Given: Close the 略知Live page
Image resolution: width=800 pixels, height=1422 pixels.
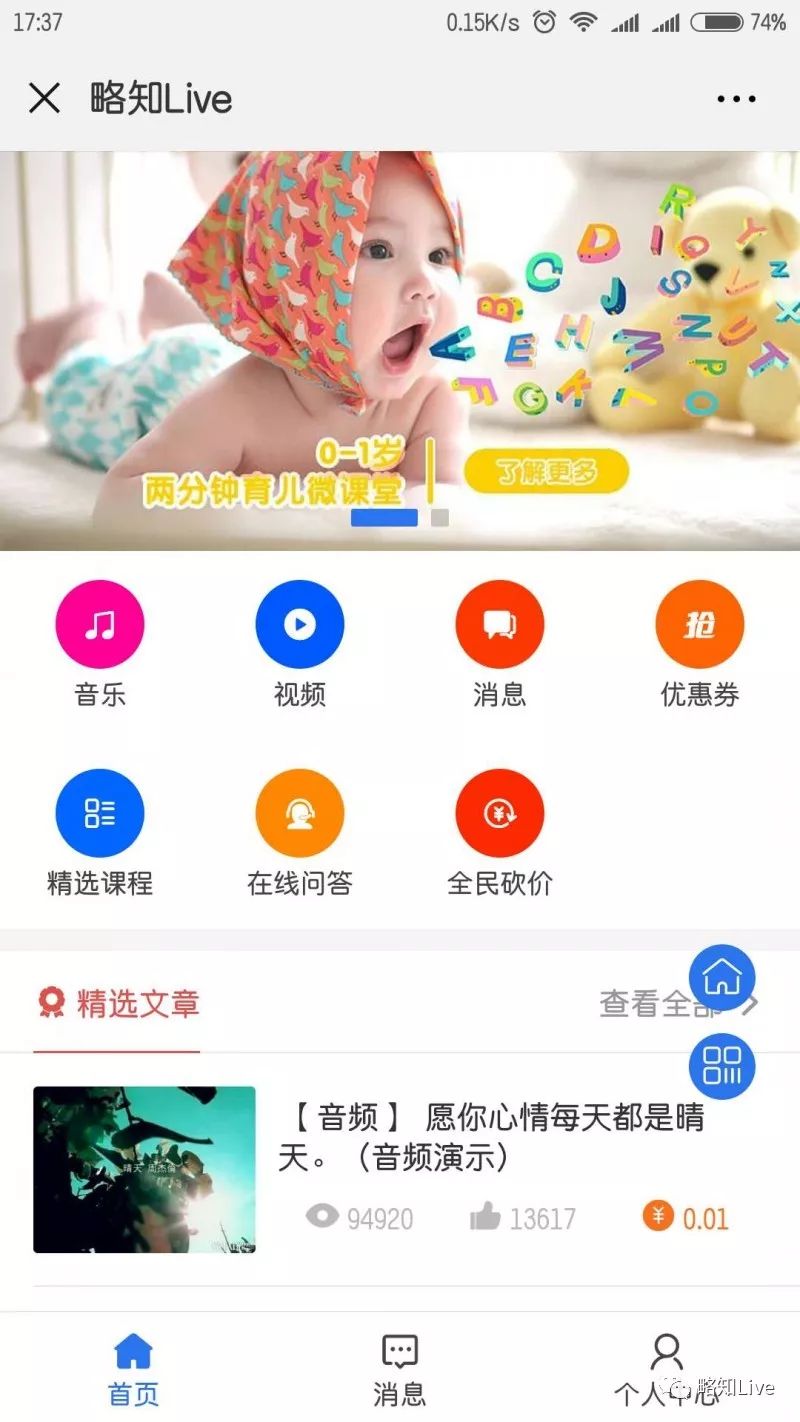Looking at the screenshot, I should pos(44,99).
